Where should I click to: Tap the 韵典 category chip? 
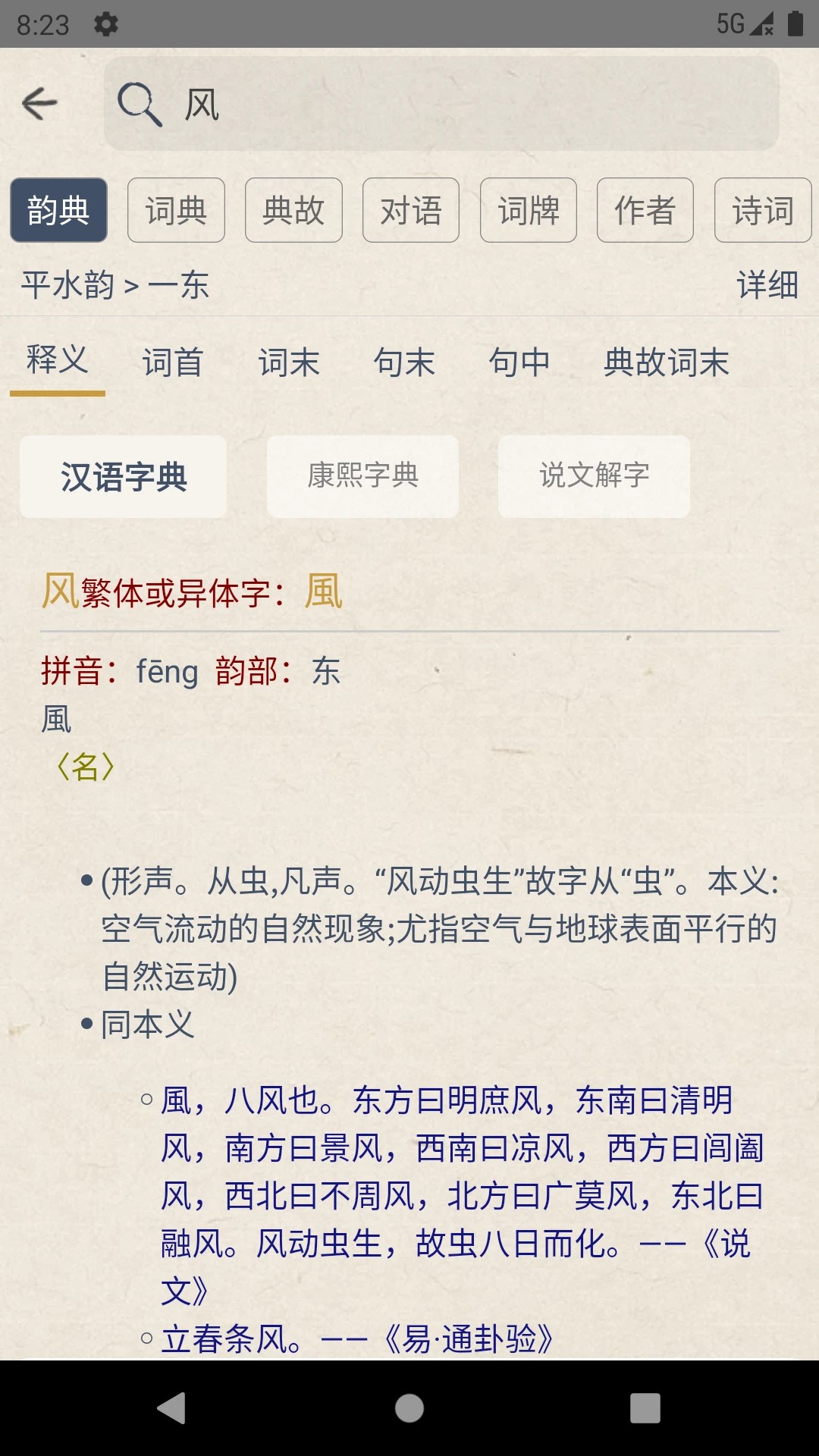(x=58, y=210)
